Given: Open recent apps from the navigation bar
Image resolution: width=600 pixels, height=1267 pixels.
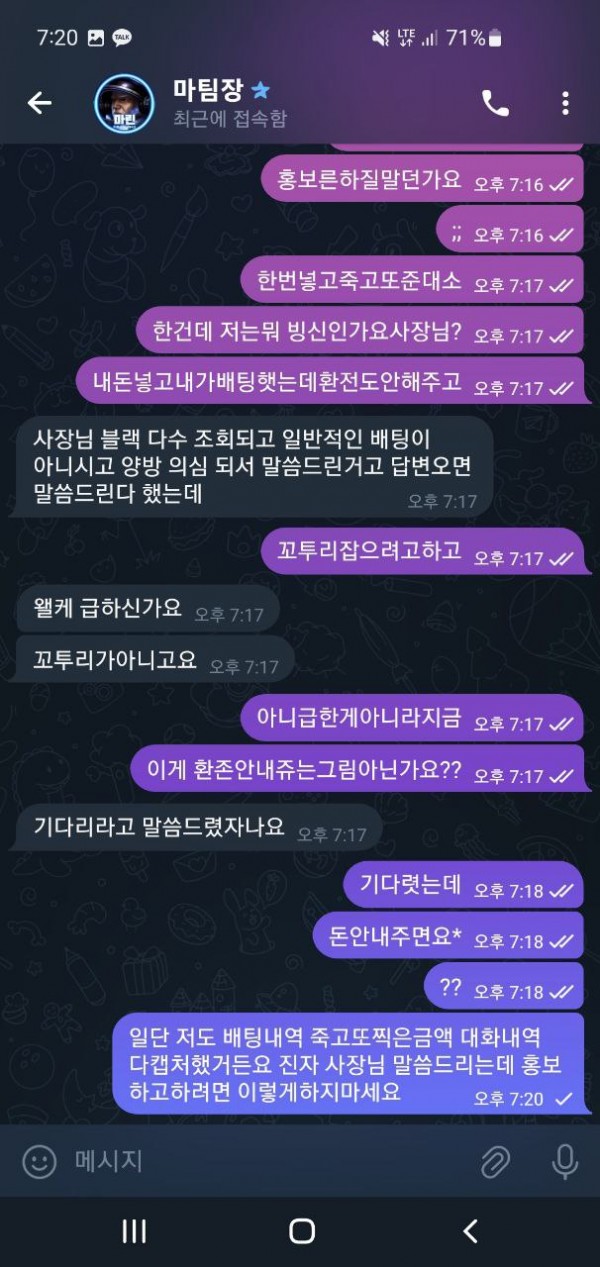Looking at the screenshot, I should [134, 1231].
